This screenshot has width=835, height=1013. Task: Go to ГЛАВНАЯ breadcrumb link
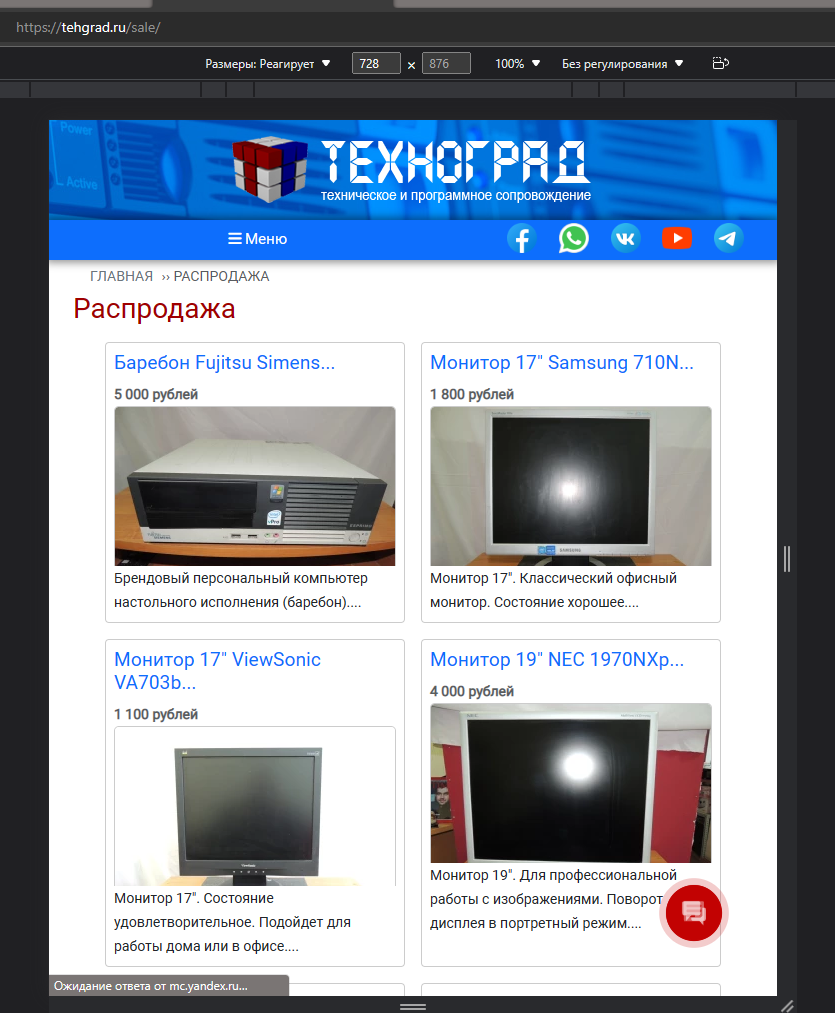(121, 276)
